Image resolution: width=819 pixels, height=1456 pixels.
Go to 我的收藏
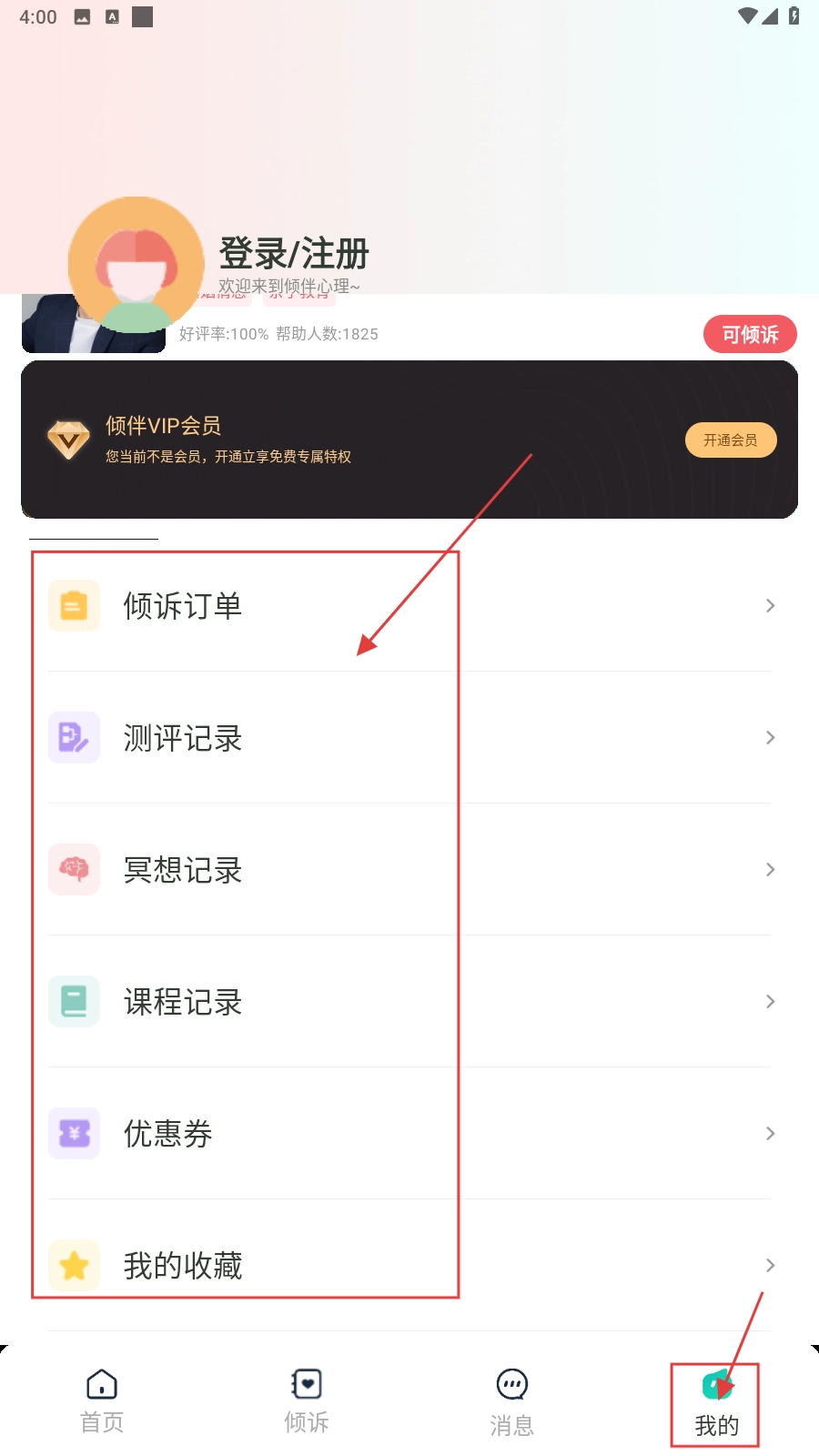click(409, 1265)
